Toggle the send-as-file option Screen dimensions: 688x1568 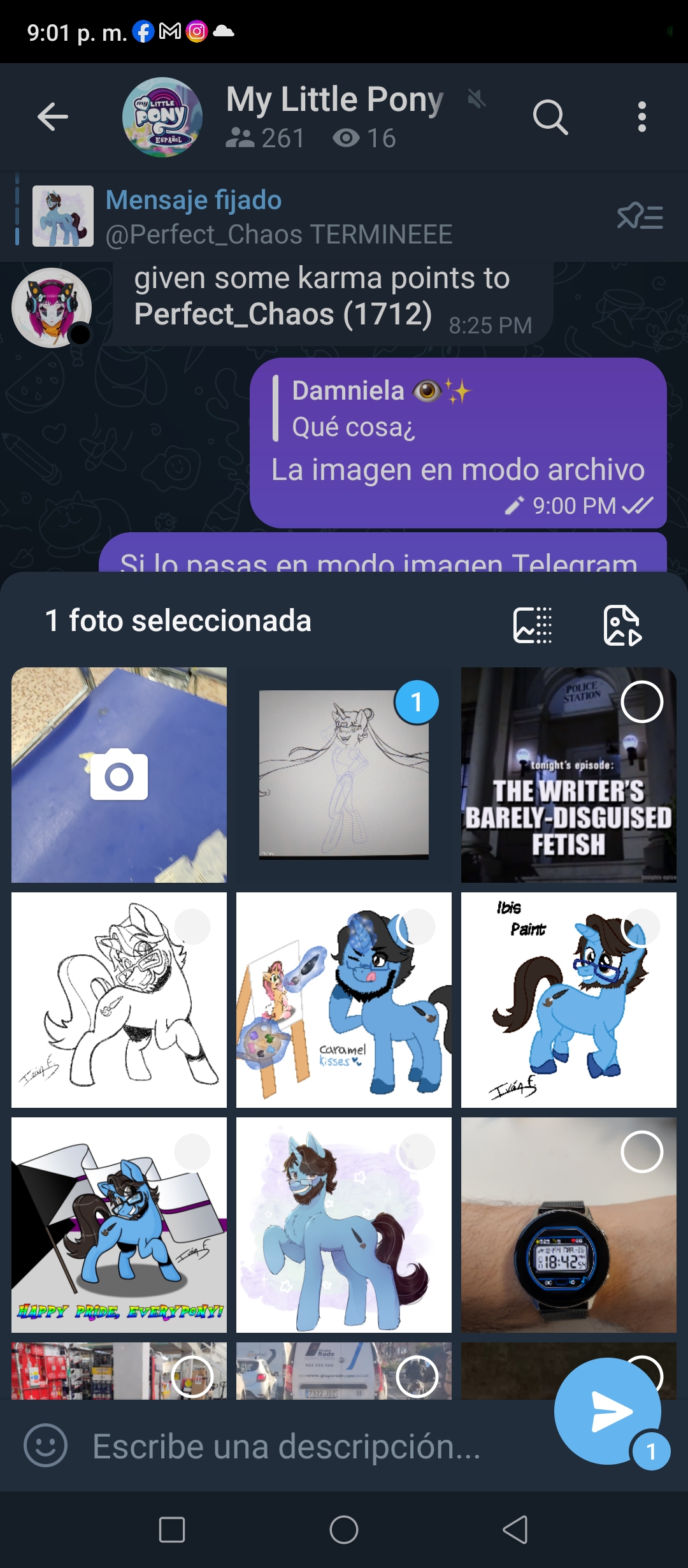pos(622,625)
